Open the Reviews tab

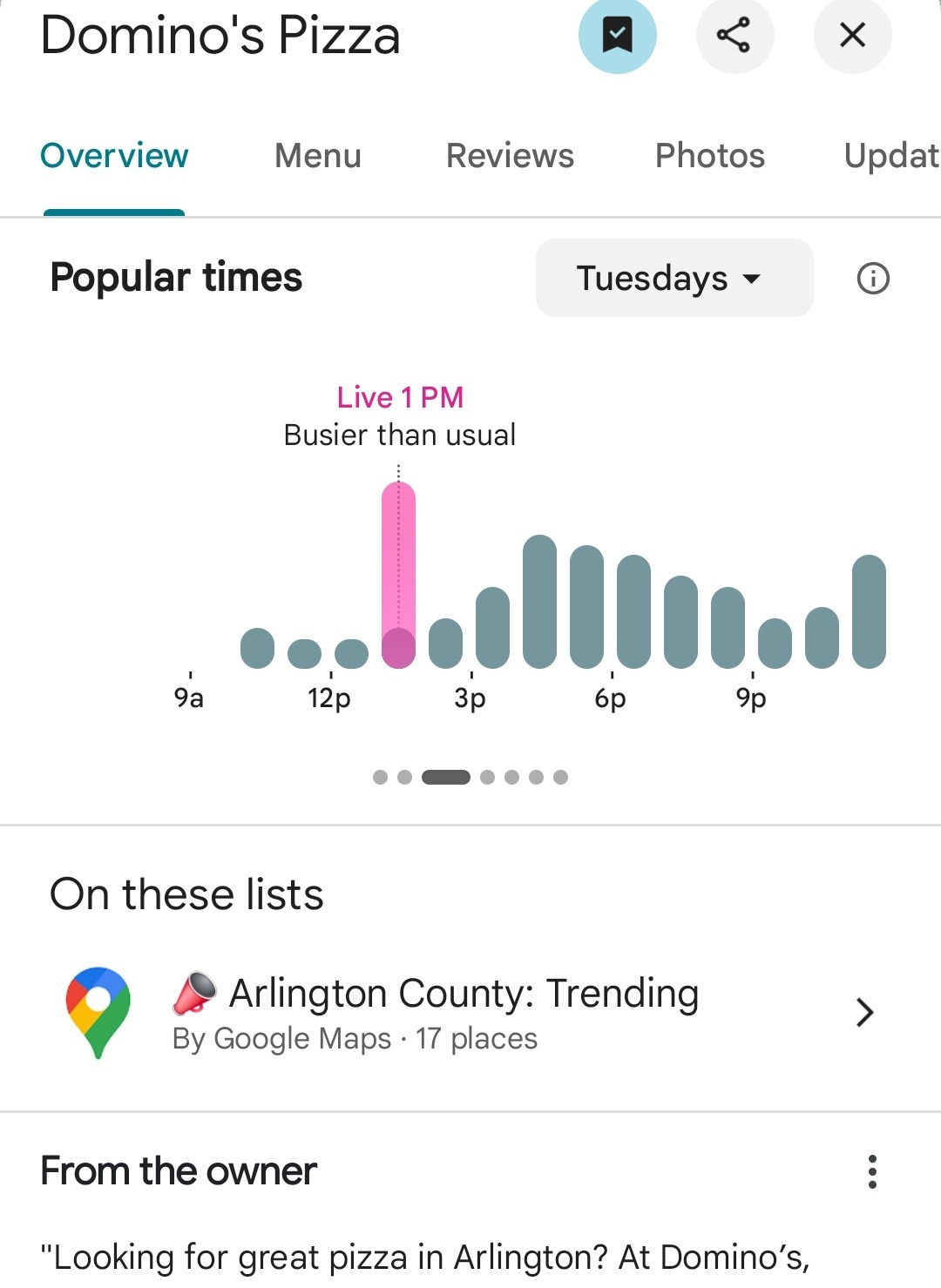510,156
